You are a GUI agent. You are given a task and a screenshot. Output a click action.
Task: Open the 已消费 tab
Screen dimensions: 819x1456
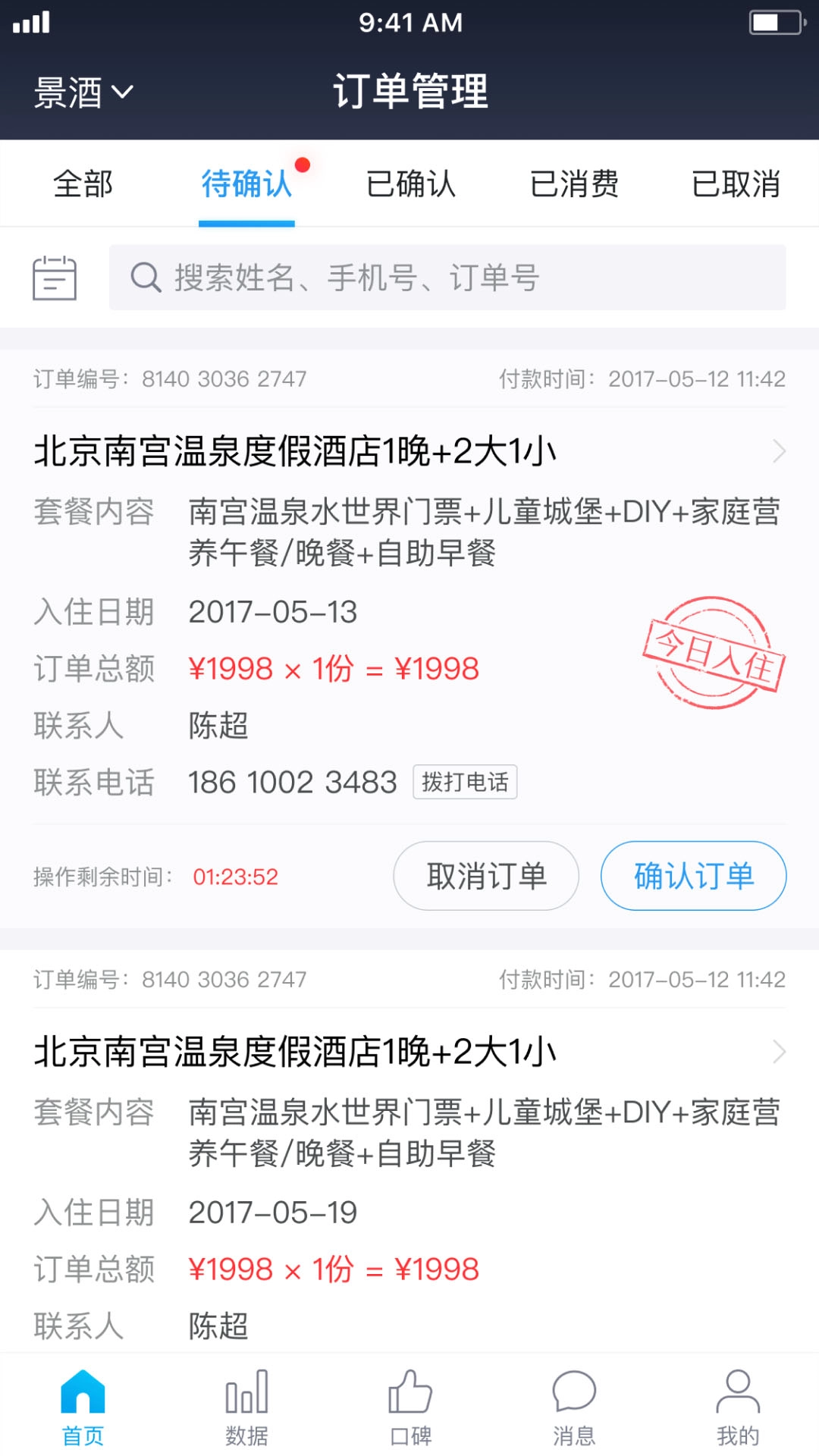pyautogui.click(x=573, y=183)
